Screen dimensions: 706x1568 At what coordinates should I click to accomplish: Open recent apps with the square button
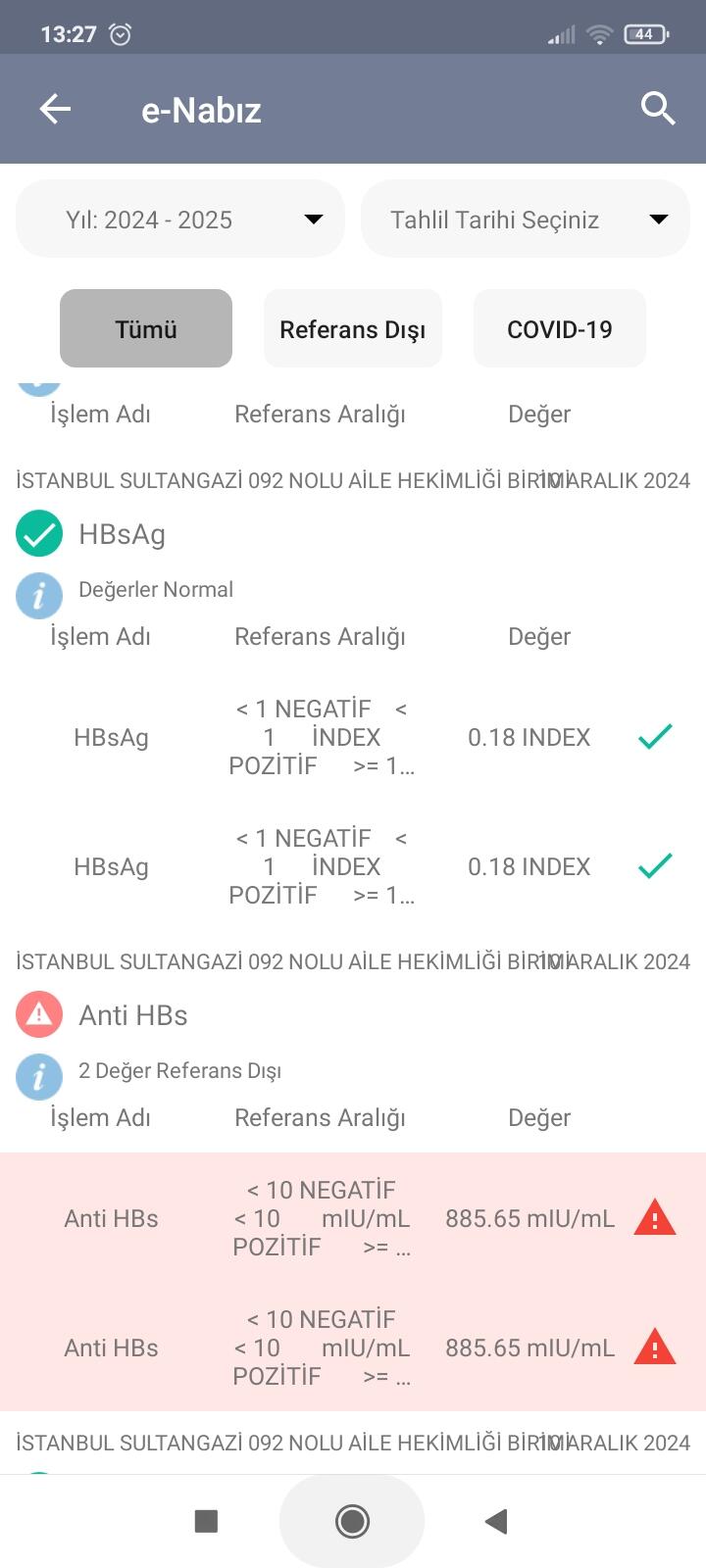206,1521
